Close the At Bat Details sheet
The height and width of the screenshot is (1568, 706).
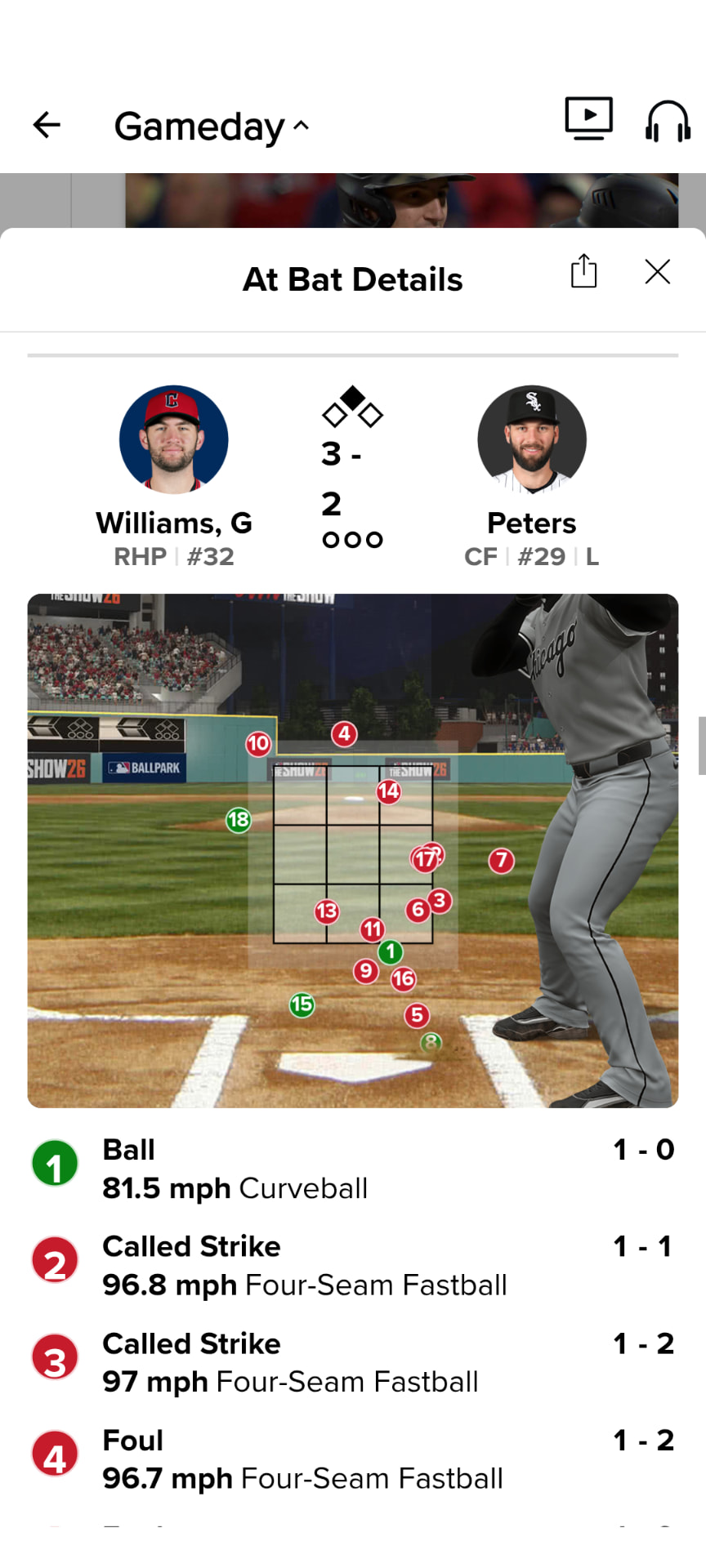coord(657,271)
